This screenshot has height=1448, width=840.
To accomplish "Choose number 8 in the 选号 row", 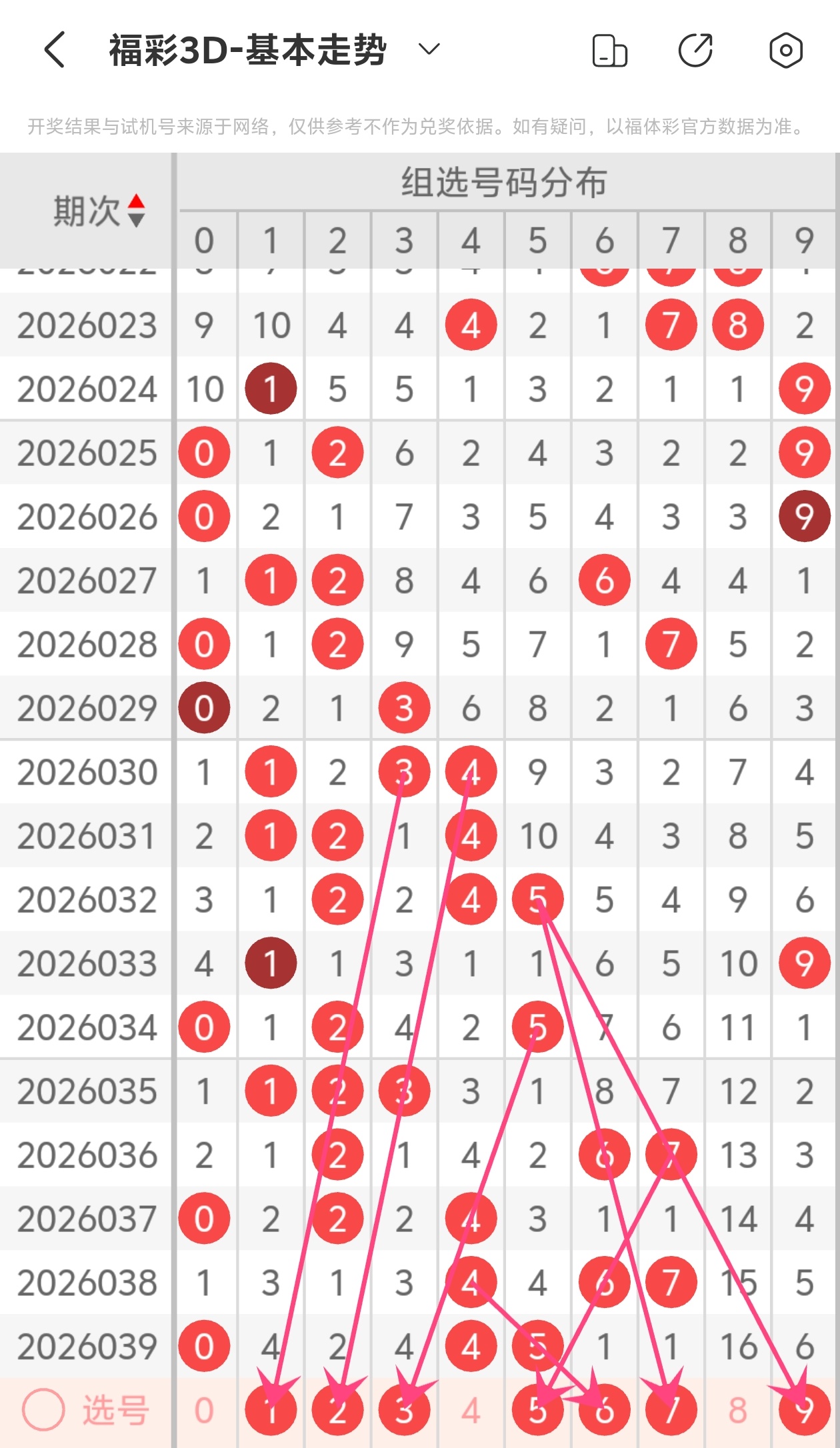I will (737, 1411).
